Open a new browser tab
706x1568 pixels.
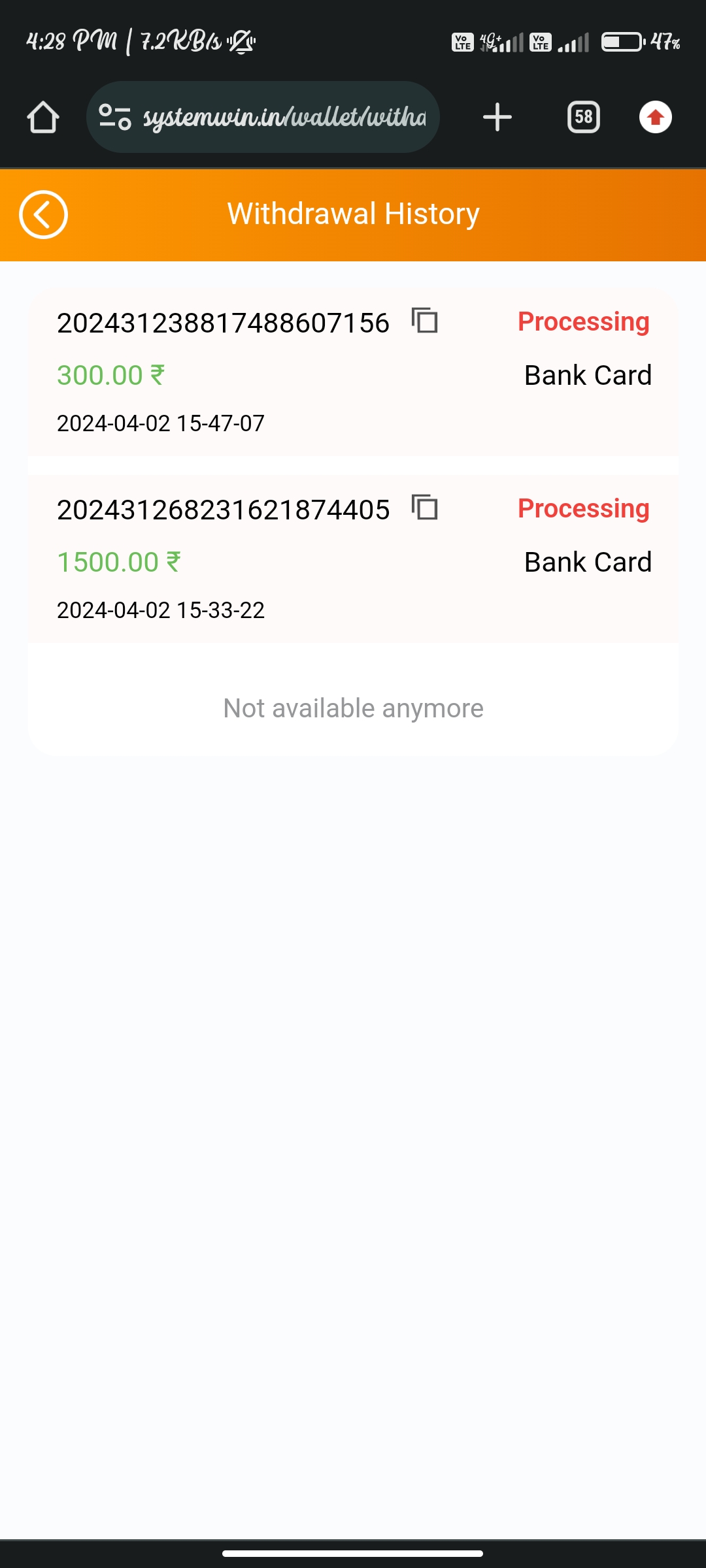pos(497,118)
